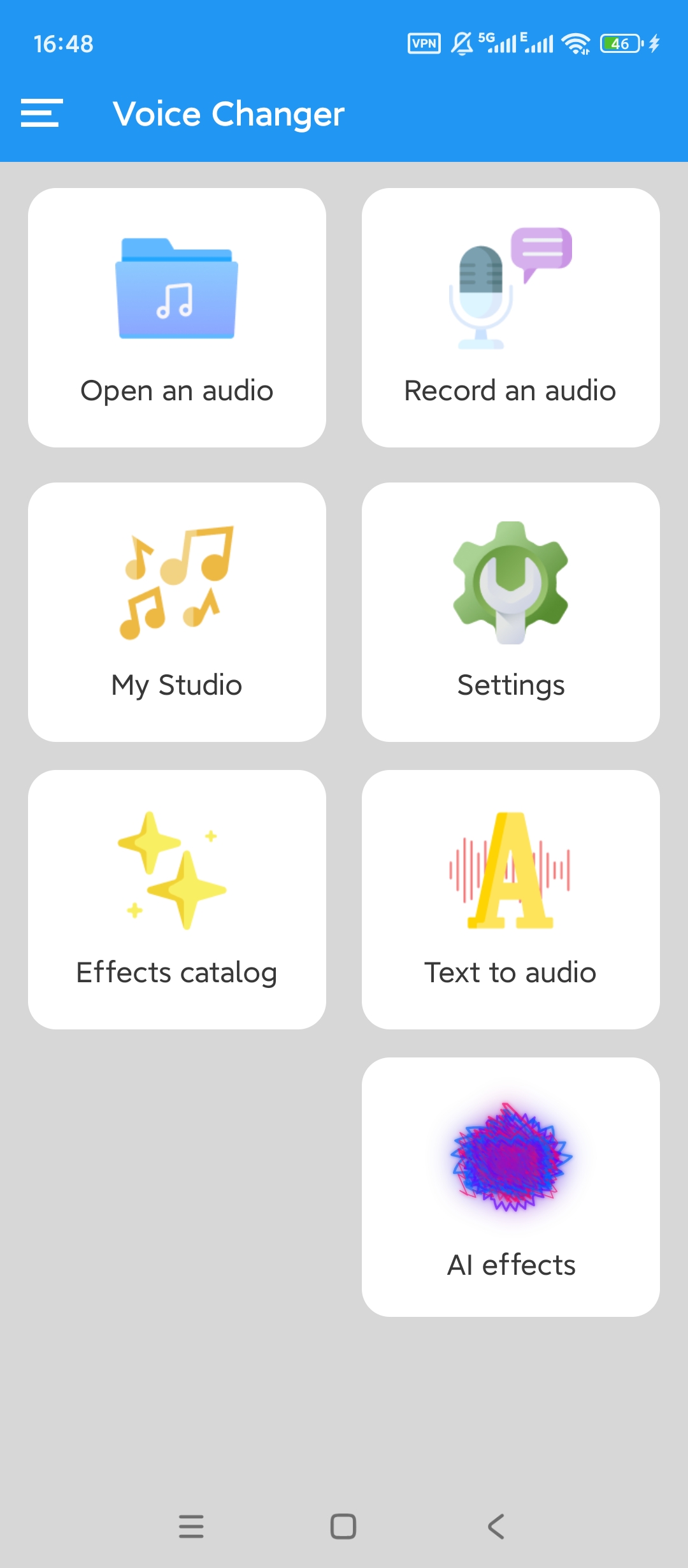Open the hamburger drawer menu
The height and width of the screenshot is (1568, 688).
(x=42, y=113)
